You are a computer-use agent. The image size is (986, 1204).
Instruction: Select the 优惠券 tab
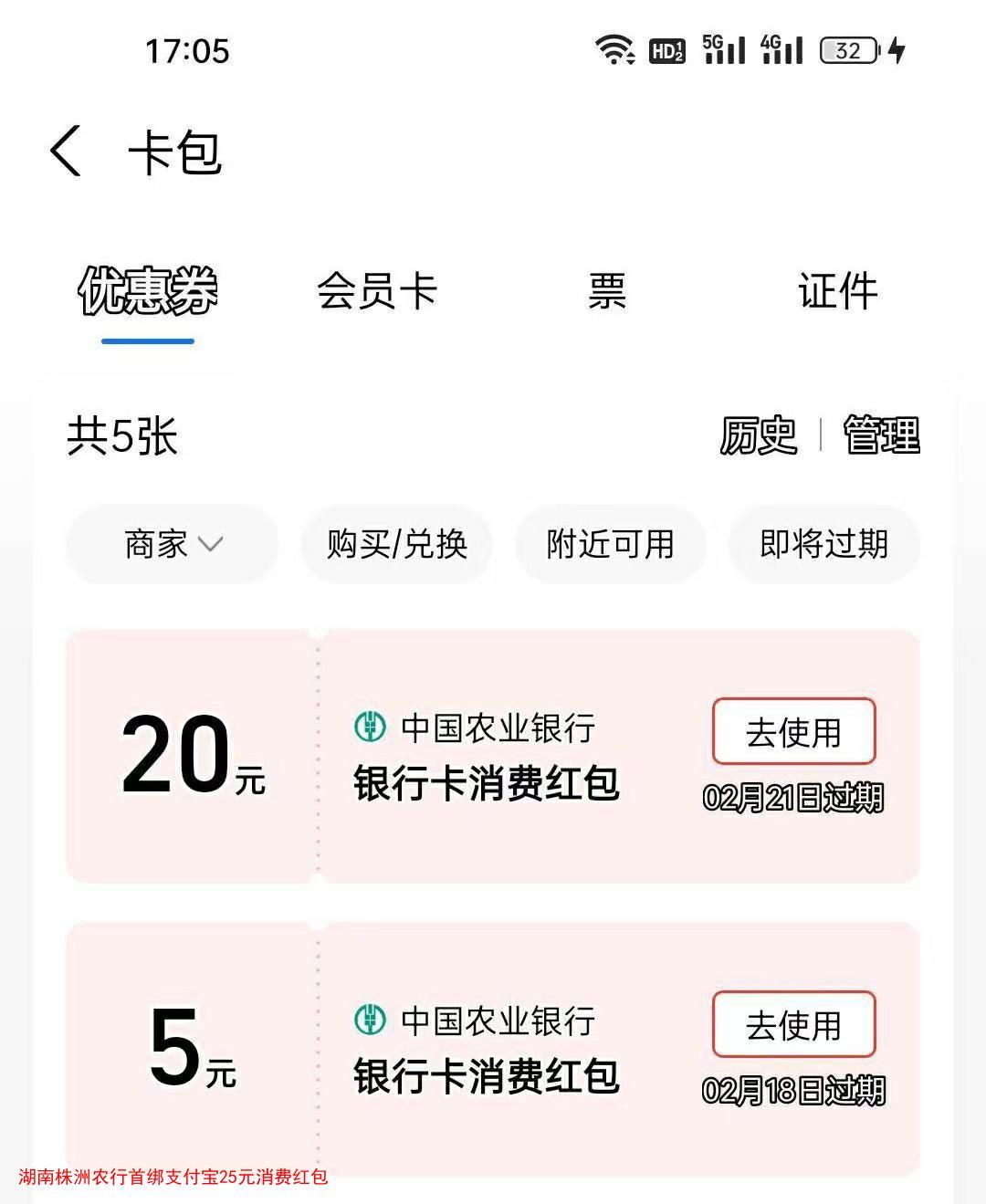[148, 293]
